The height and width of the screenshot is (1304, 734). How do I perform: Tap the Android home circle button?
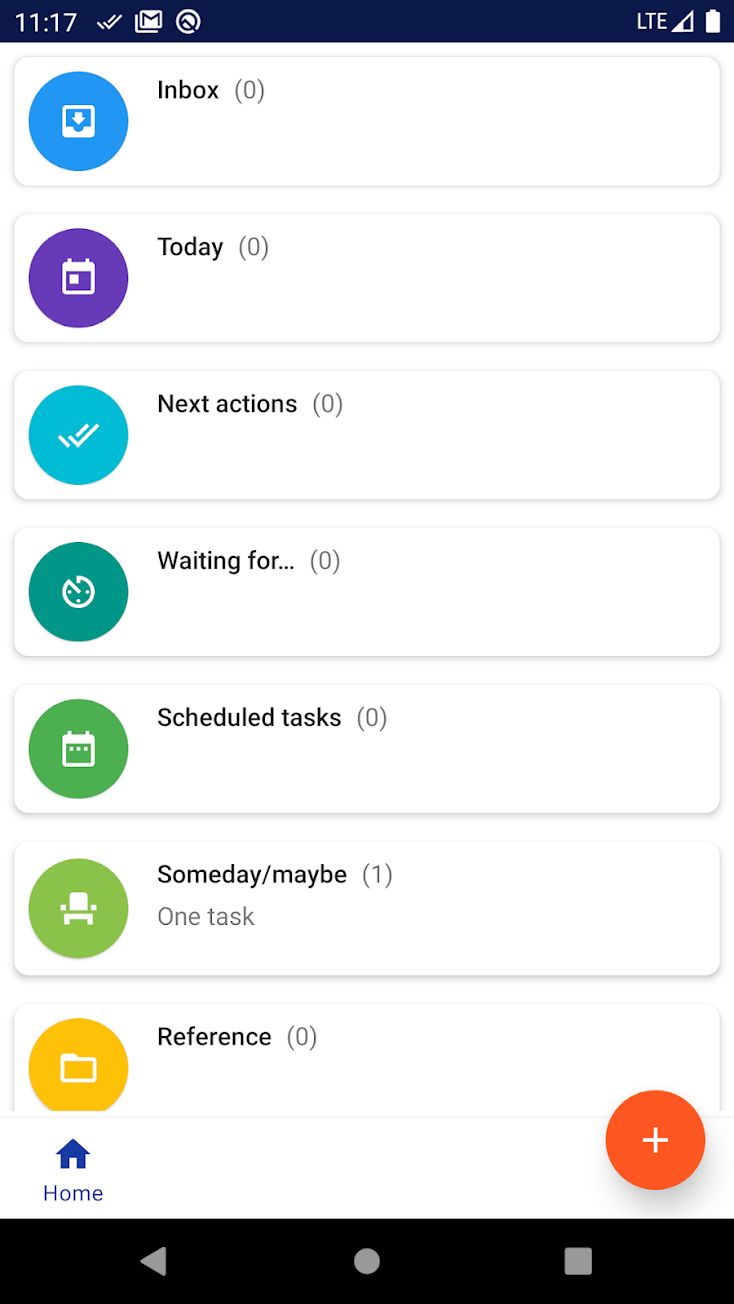pyautogui.click(x=366, y=1261)
